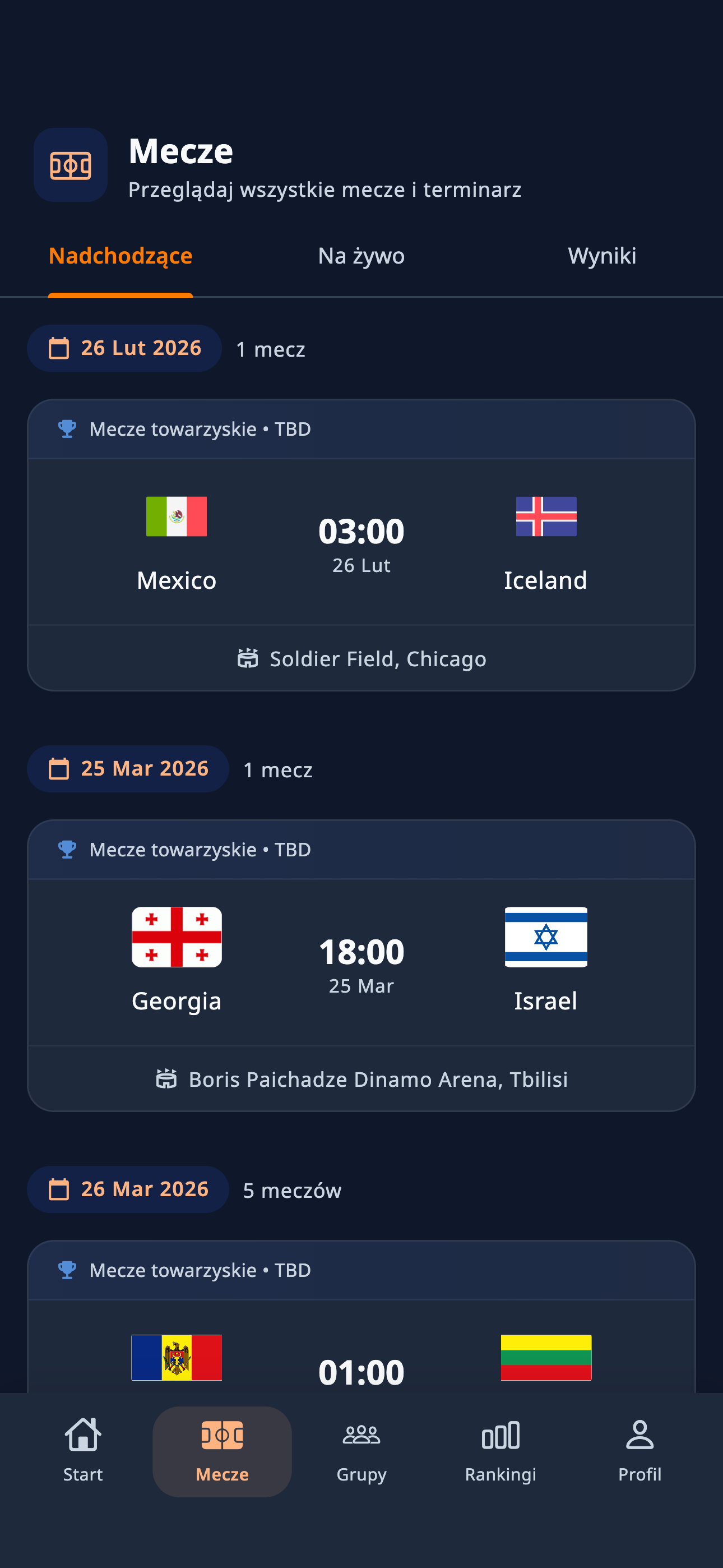Image resolution: width=723 pixels, height=1568 pixels.
Task: Open the Grupy people icon
Action: click(x=361, y=1436)
